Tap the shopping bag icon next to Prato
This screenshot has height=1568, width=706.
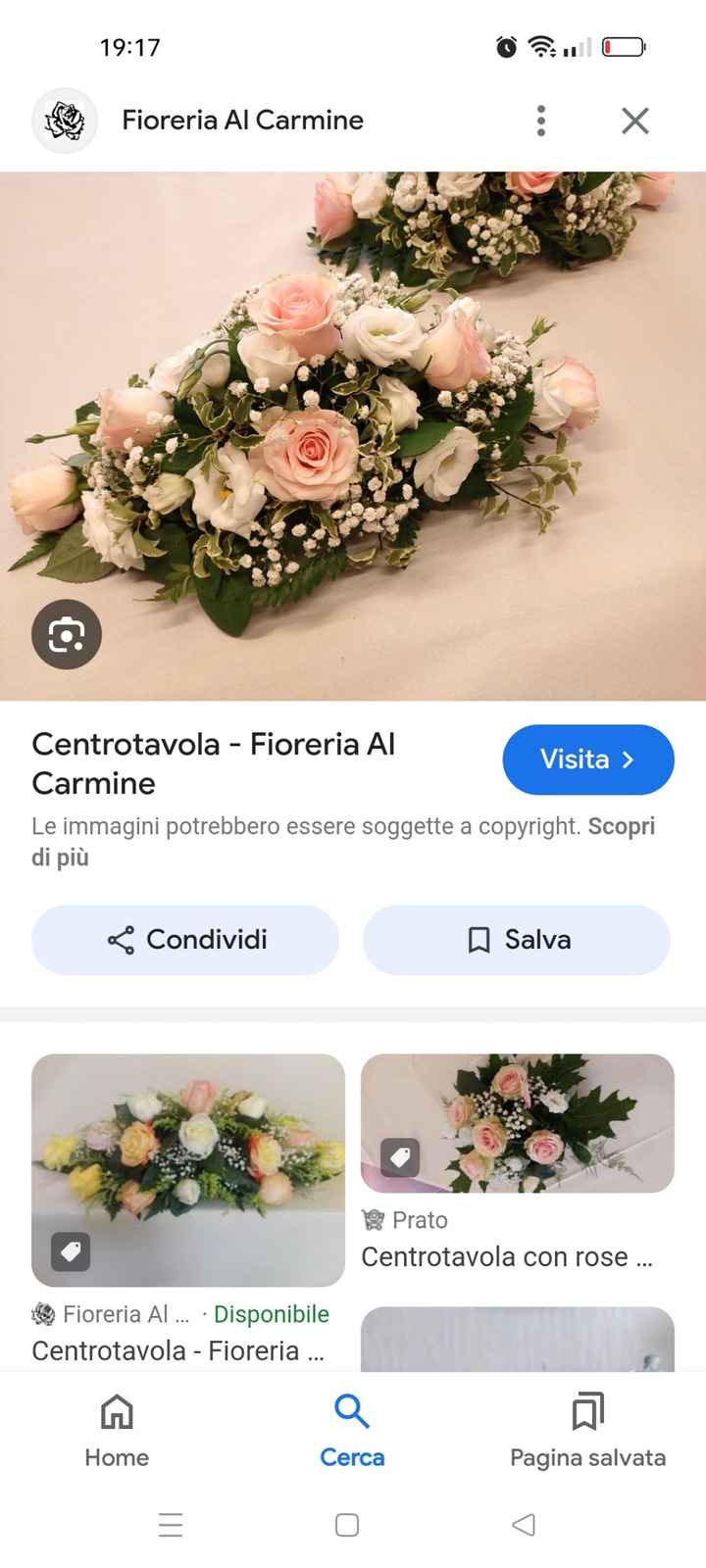(x=374, y=1218)
